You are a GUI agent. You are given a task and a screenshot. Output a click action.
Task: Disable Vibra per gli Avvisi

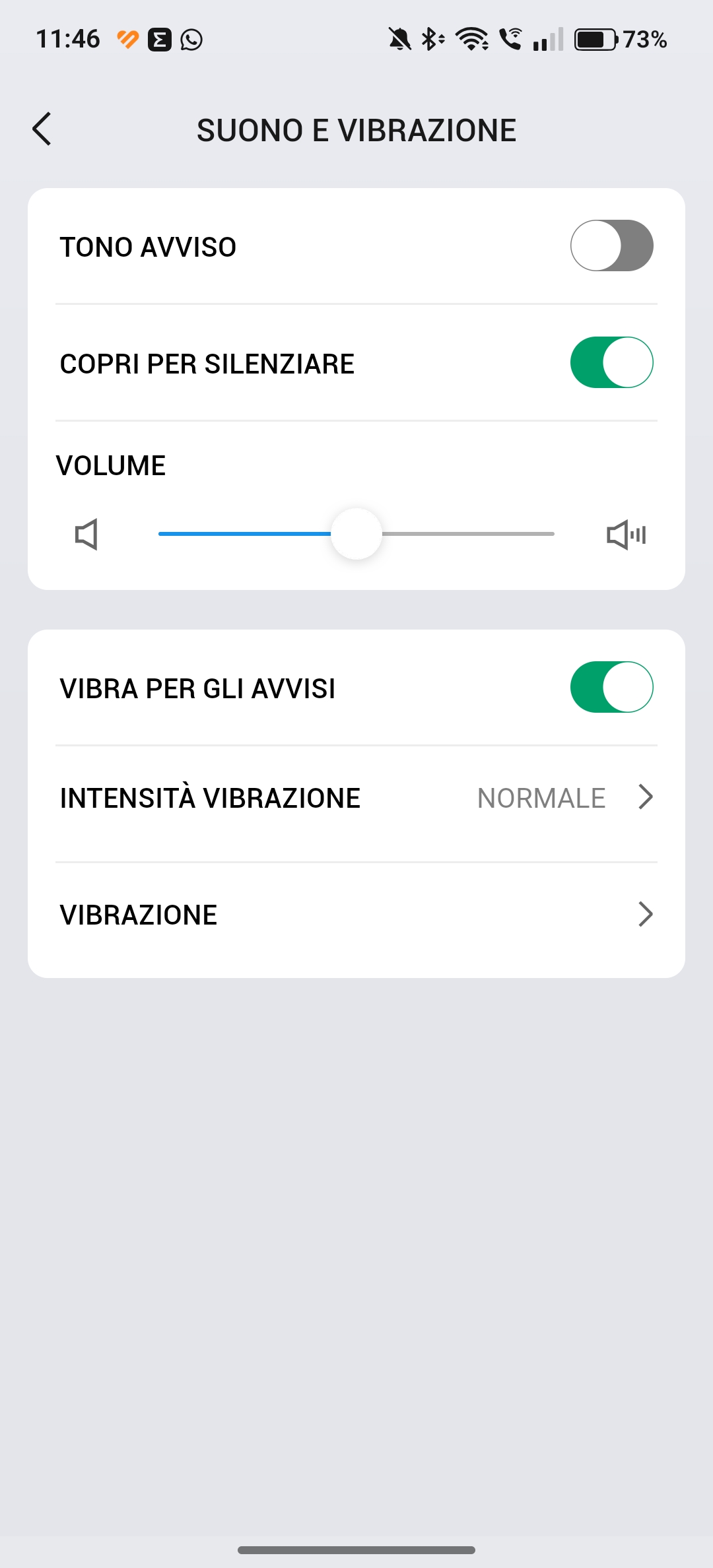coord(611,687)
